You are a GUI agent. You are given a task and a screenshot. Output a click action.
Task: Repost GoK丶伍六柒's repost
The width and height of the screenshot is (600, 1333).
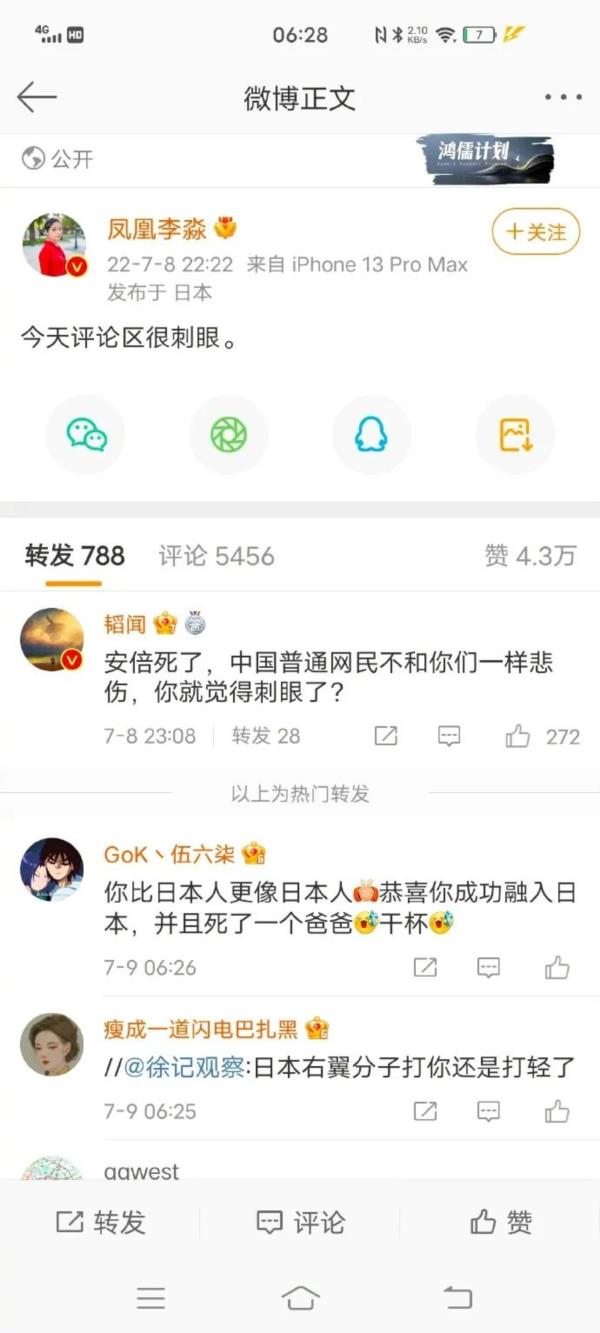tap(425, 967)
